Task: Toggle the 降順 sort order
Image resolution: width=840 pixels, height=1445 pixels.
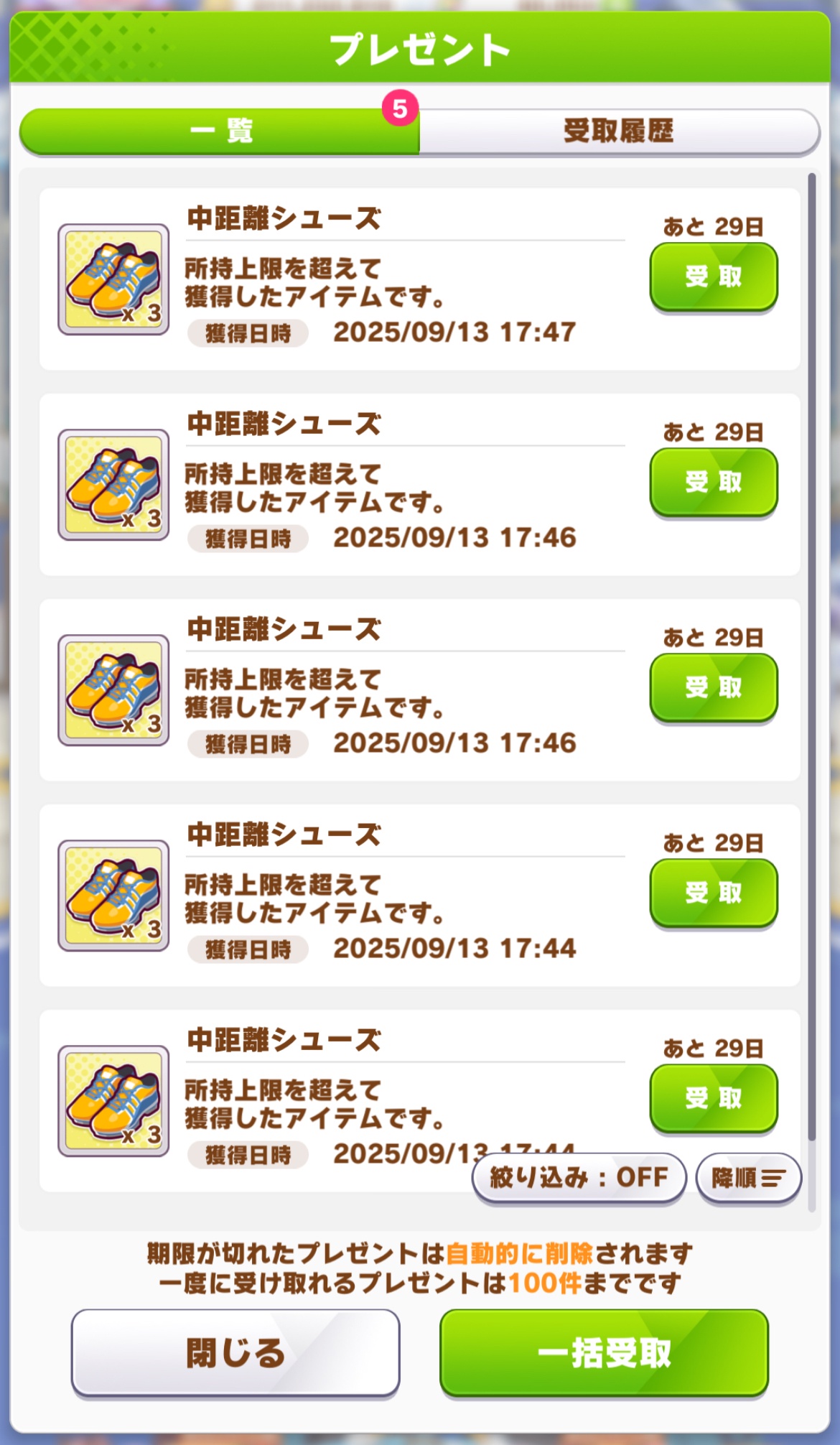Action: (x=748, y=1177)
